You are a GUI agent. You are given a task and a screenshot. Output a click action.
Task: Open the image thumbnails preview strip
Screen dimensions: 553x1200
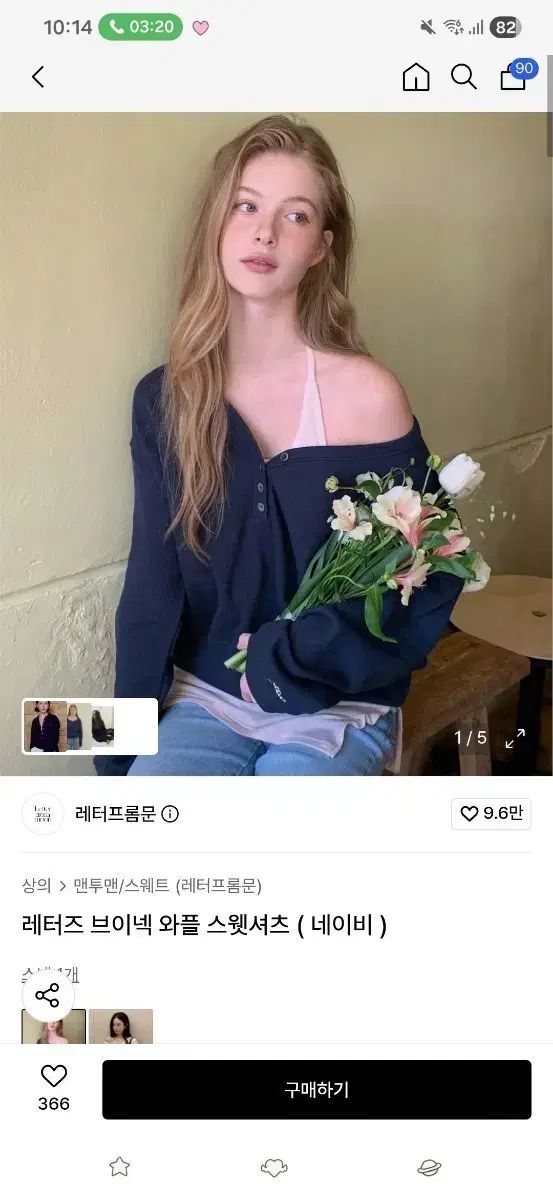click(x=90, y=726)
